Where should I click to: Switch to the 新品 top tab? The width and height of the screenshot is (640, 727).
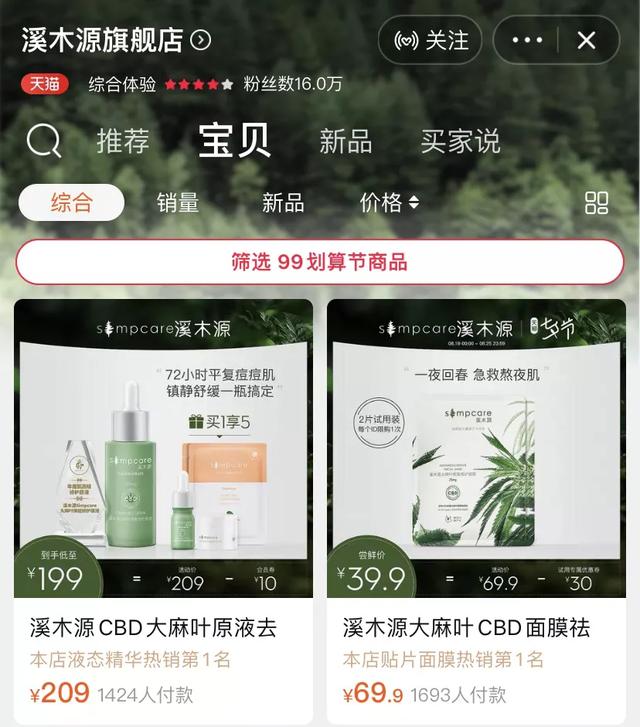point(345,141)
